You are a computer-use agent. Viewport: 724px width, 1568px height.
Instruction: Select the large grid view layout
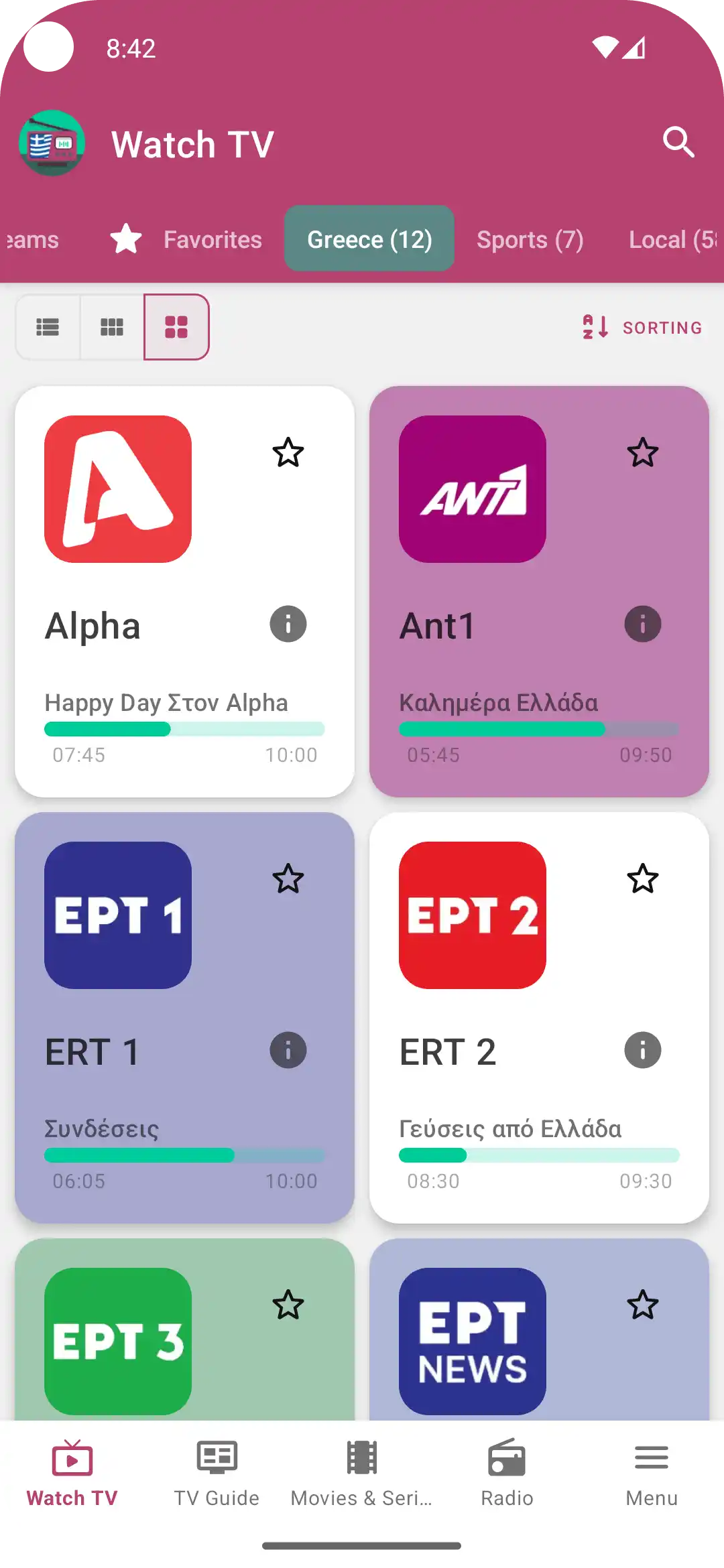(176, 327)
